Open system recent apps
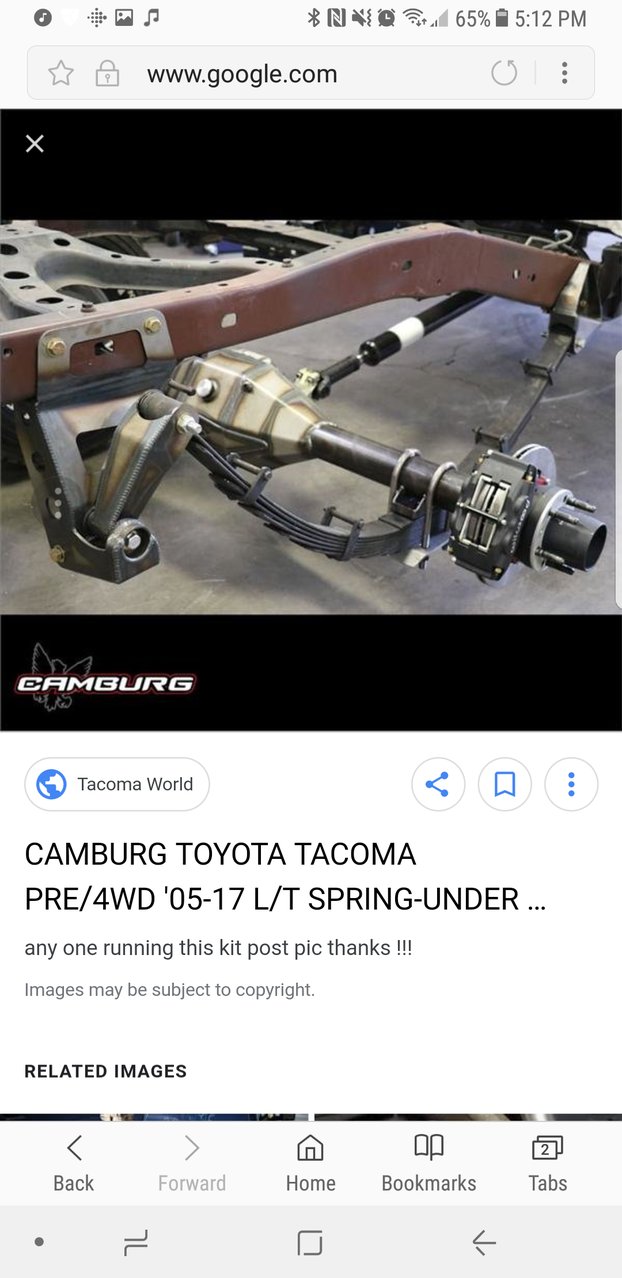Screen dimensions: 622x1278 pos(136,1243)
